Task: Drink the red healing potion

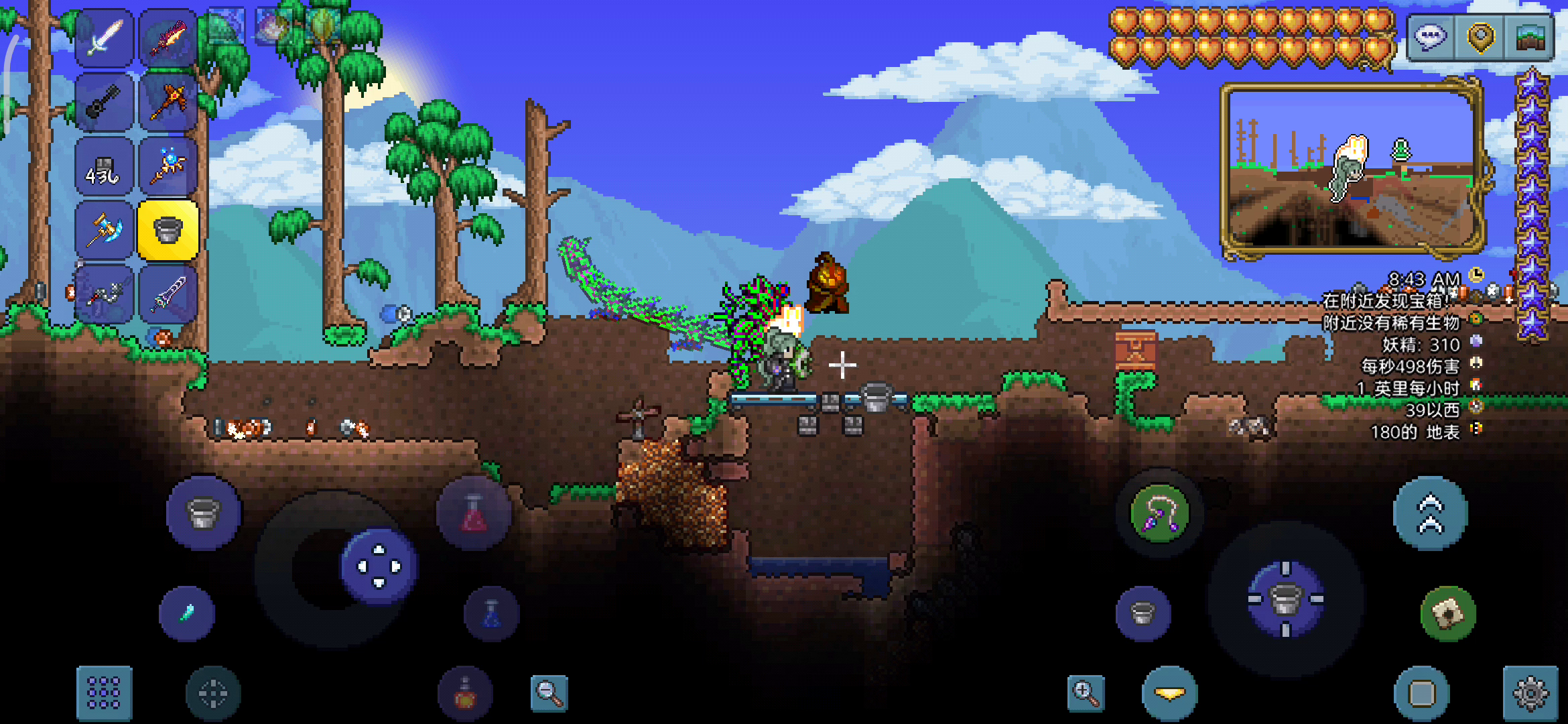Action: (473, 514)
